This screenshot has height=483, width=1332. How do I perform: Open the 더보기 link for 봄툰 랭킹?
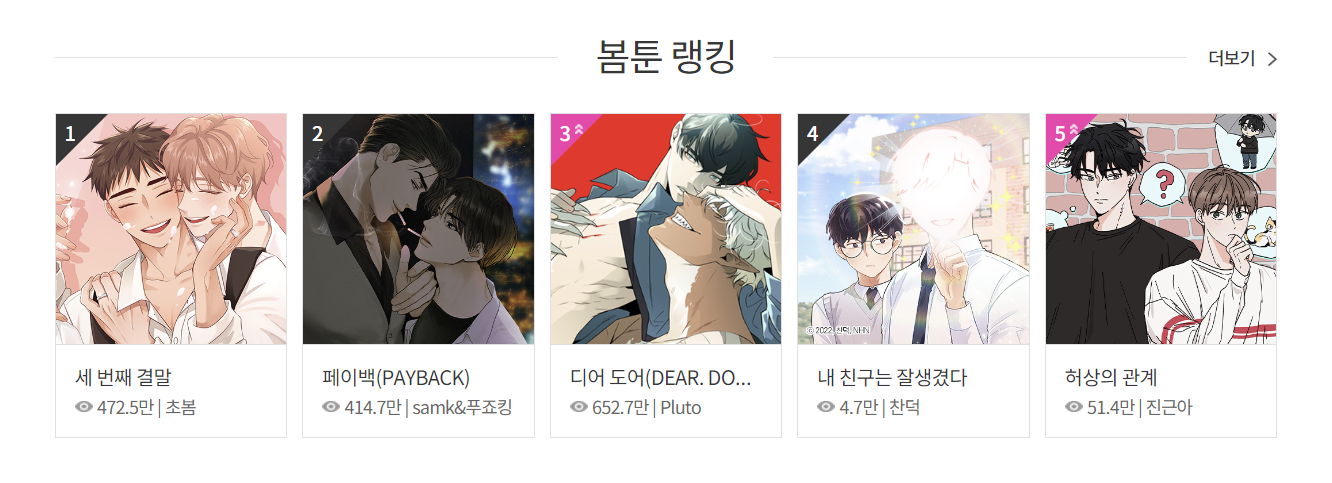(1242, 59)
